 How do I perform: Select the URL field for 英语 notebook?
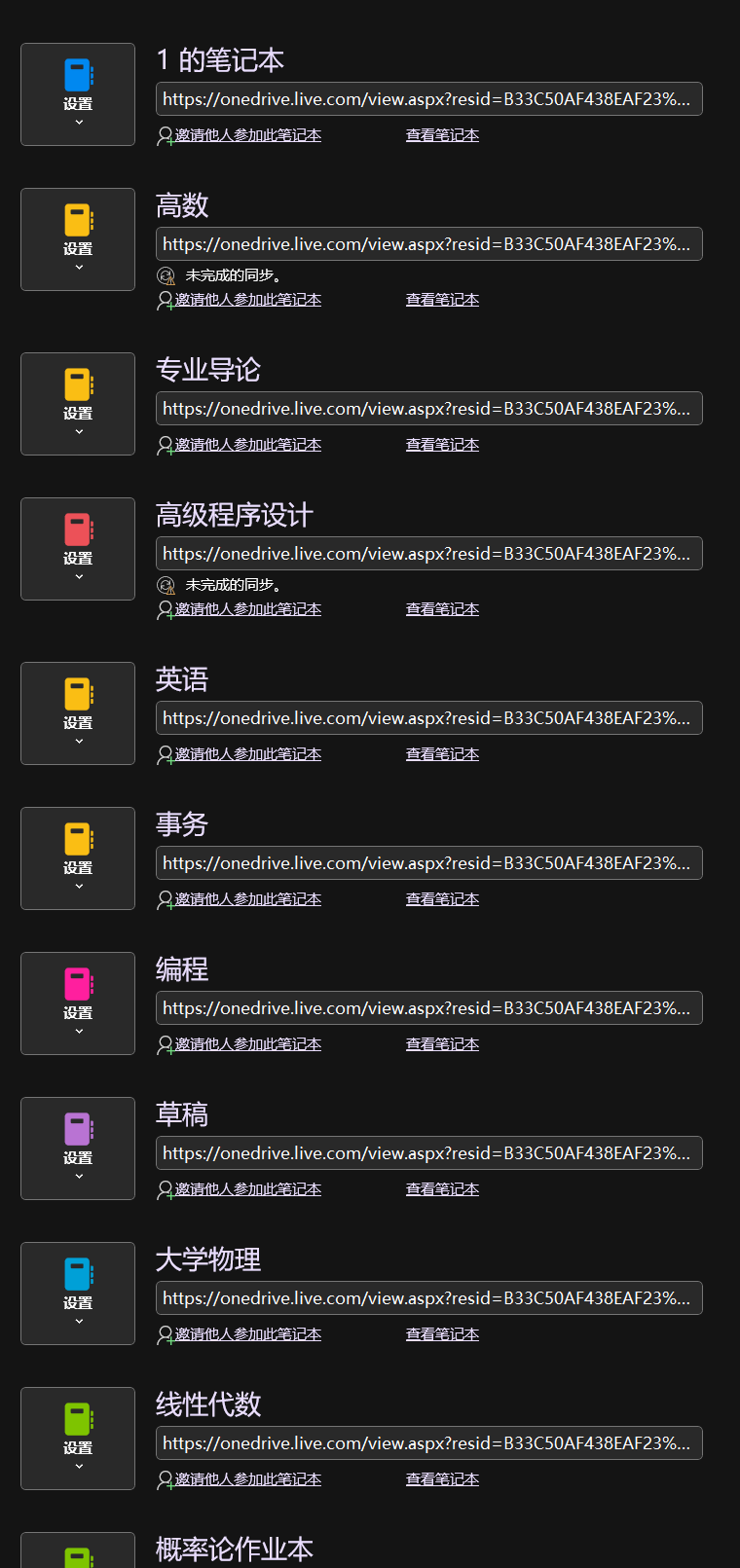(428, 718)
